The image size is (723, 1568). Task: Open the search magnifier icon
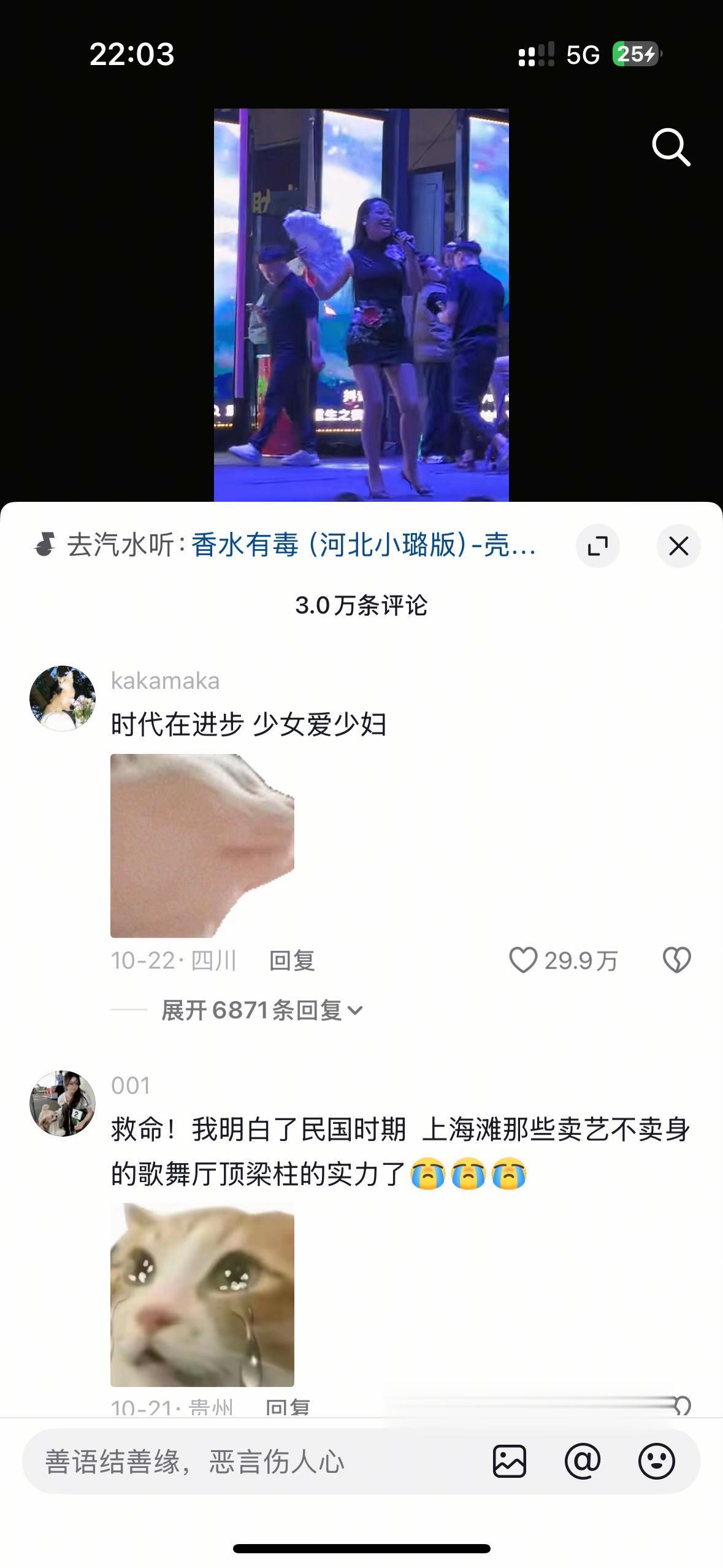(x=671, y=147)
